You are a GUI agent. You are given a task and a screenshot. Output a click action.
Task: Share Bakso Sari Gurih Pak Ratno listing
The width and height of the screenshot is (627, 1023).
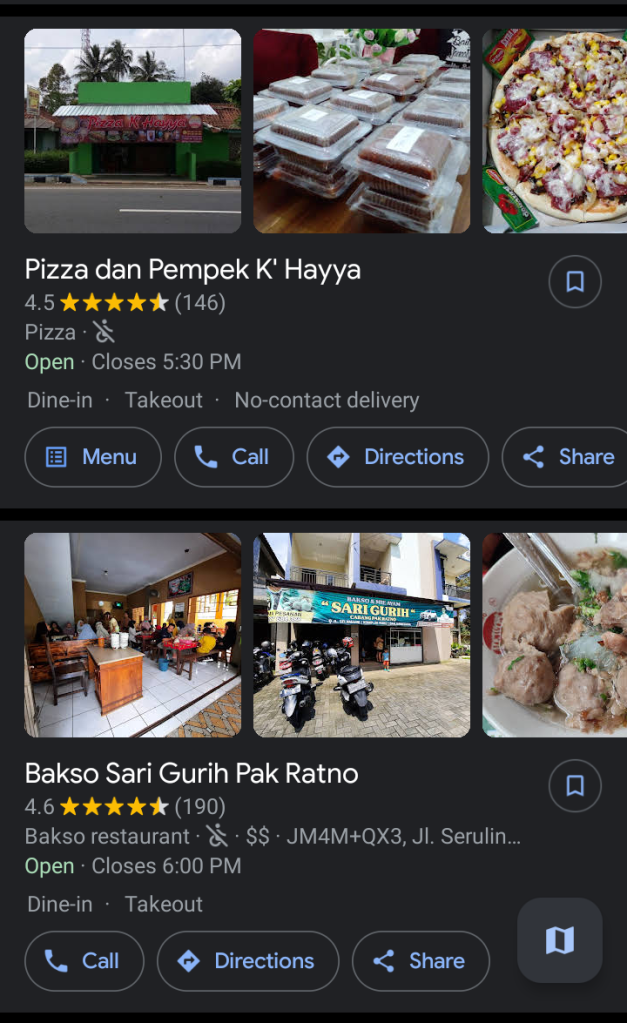[420, 961]
